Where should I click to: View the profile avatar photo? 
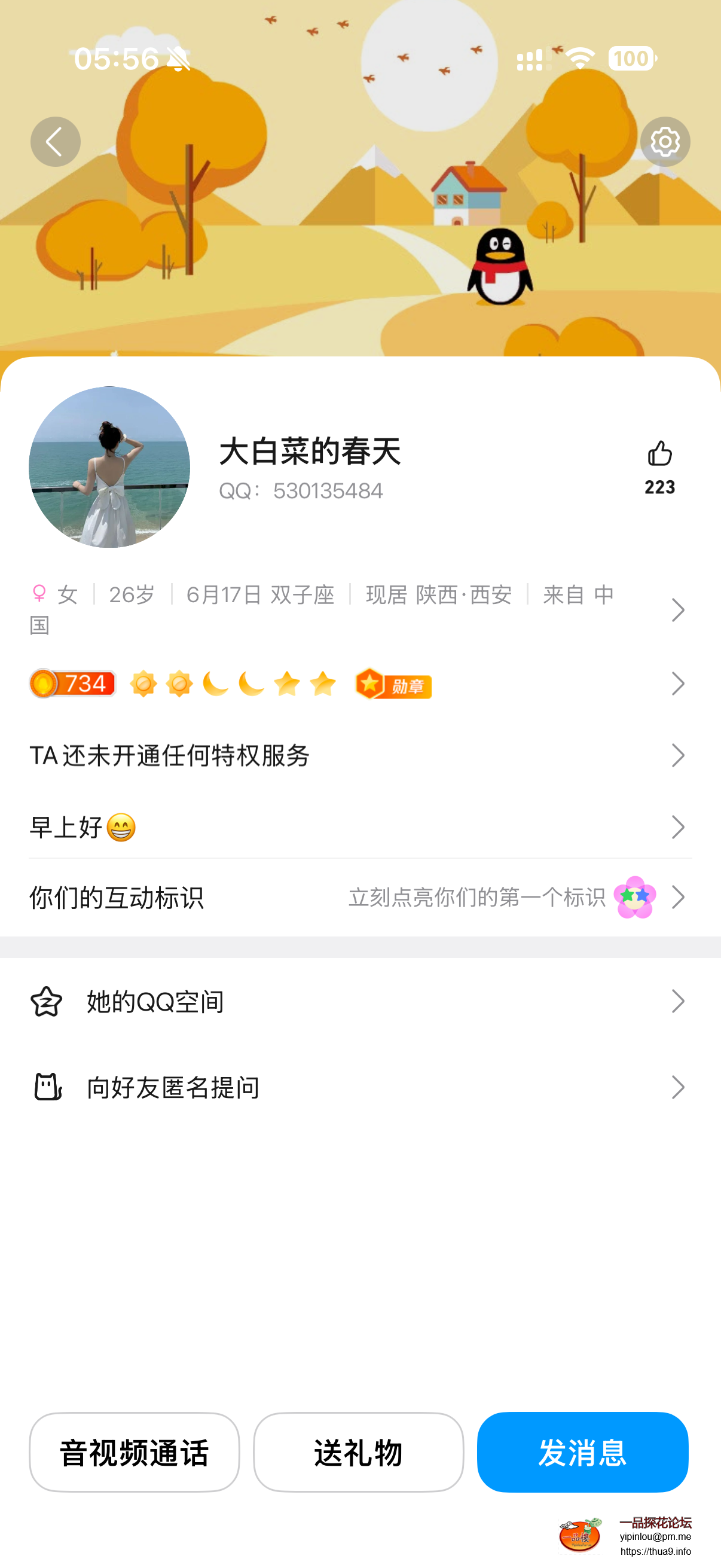[109, 467]
